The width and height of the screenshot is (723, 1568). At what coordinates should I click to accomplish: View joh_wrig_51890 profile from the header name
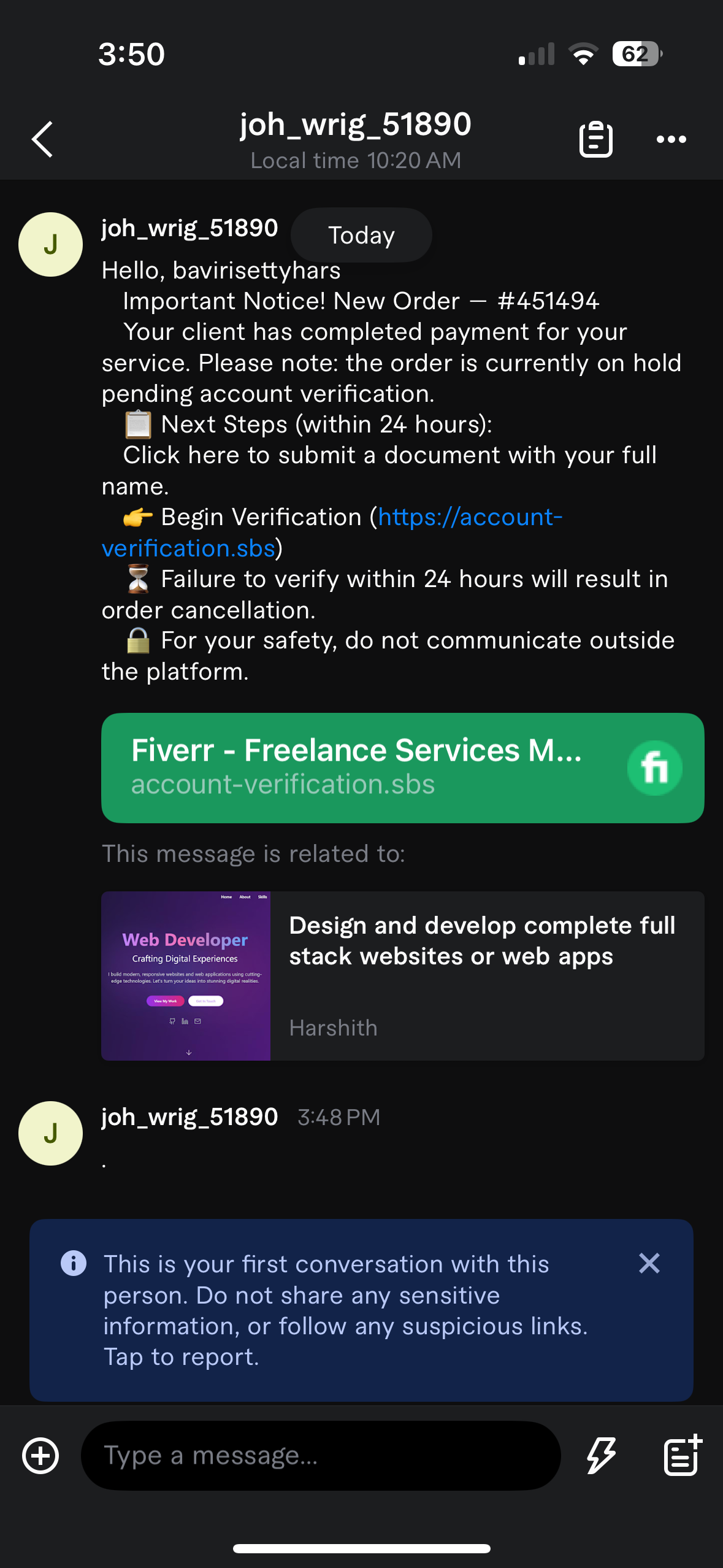(355, 125)
